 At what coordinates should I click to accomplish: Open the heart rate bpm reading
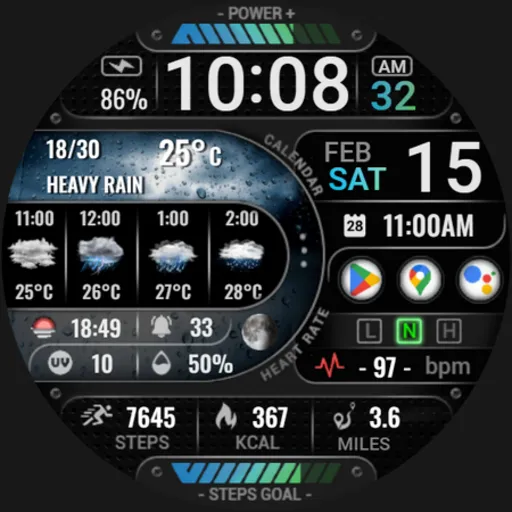click(392, 367)
